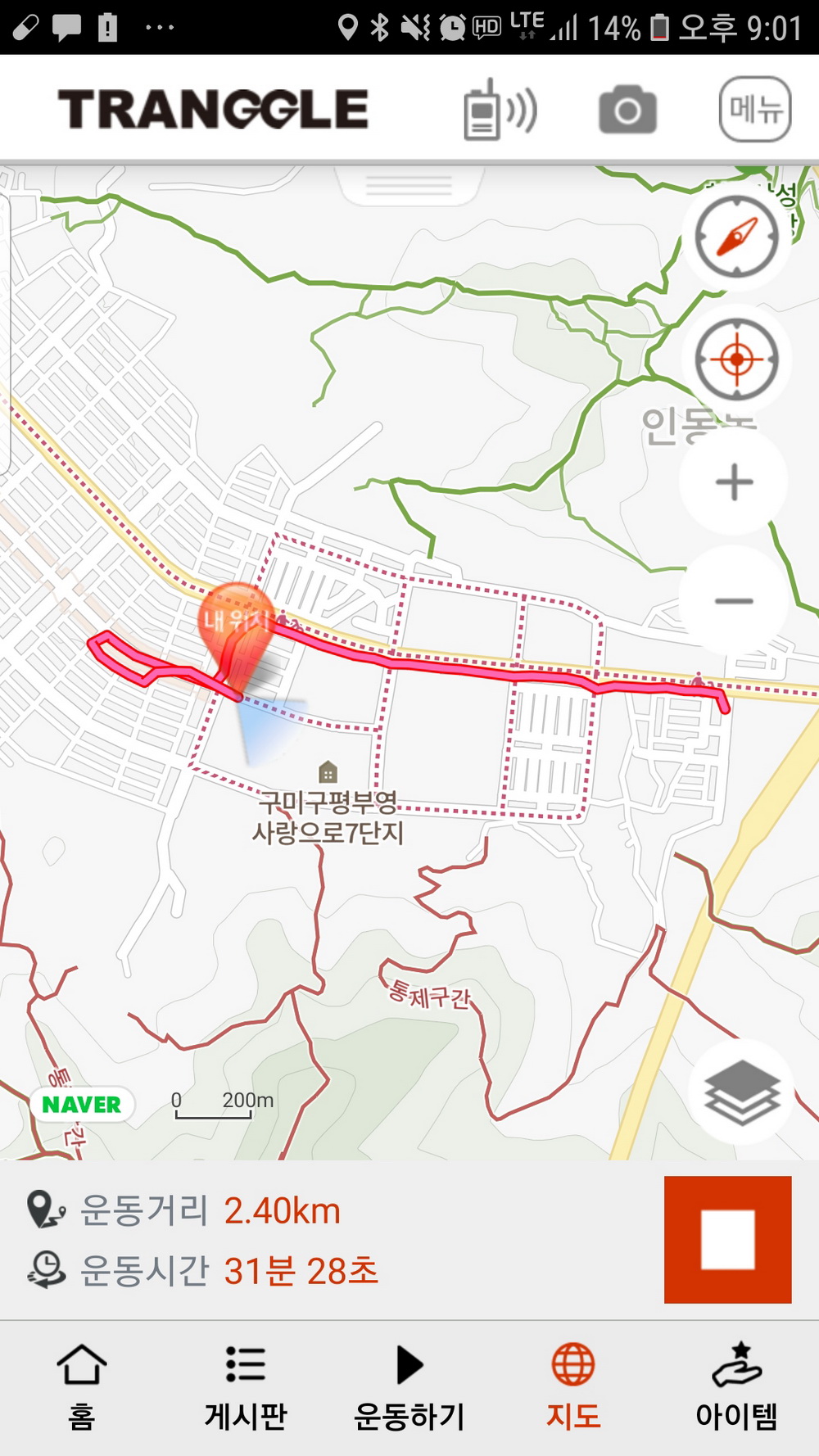
Task: Tap the top panel pull-down handle
Action: [409, 186]
